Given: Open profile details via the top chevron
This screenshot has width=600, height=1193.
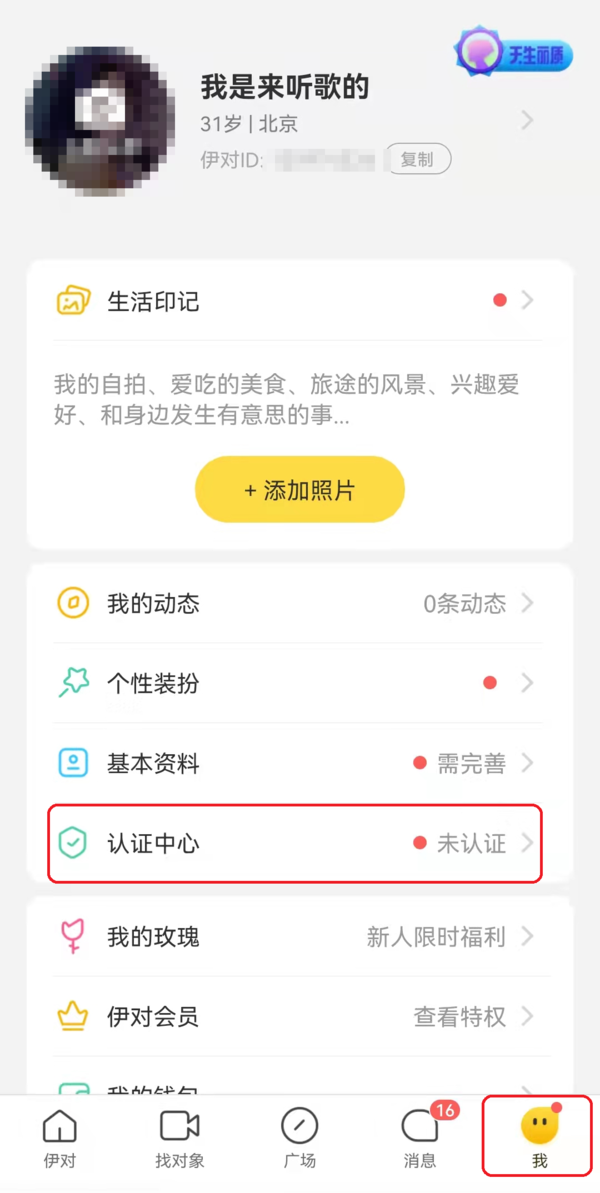Looking at the screenshot, I should click(x=527, y=121).
